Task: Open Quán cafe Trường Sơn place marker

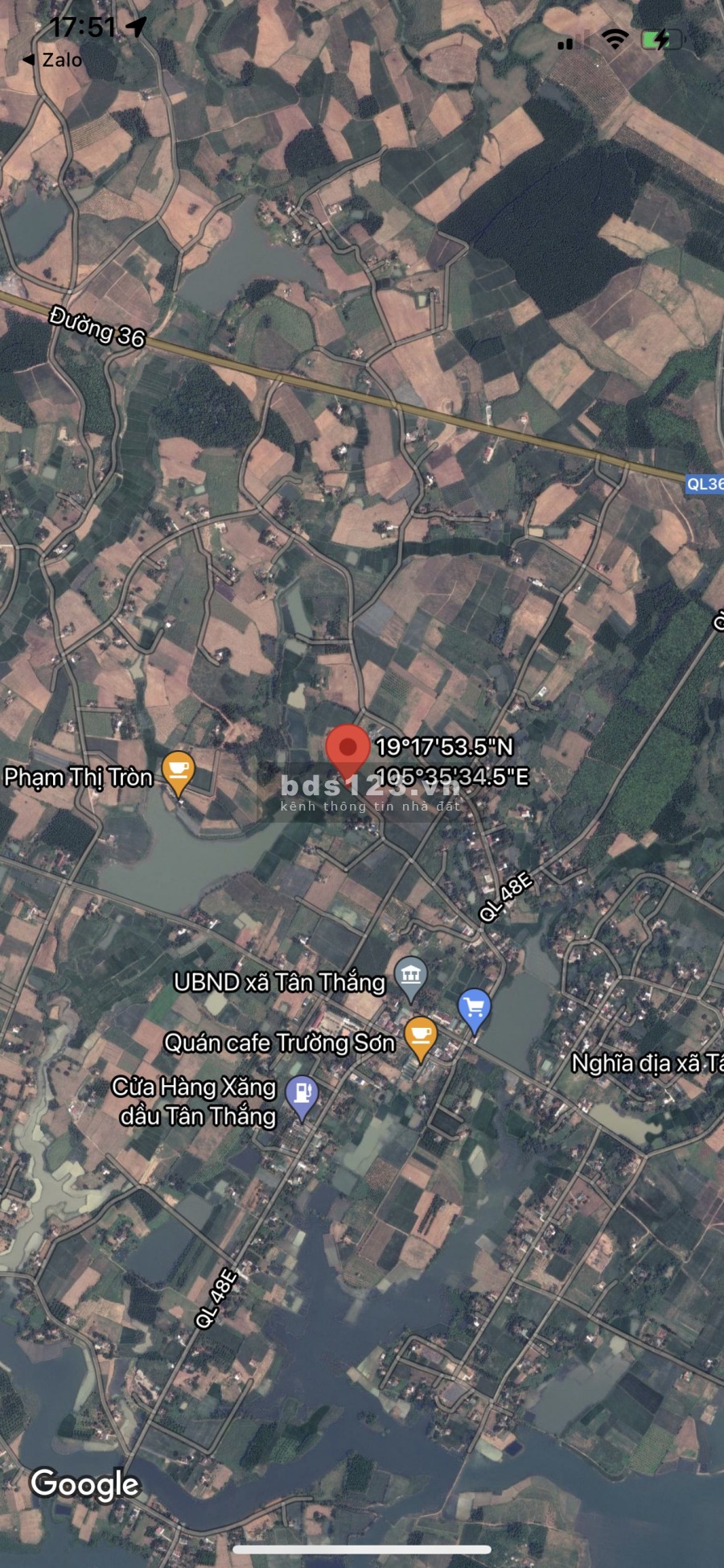Action: click(420, 1037)
